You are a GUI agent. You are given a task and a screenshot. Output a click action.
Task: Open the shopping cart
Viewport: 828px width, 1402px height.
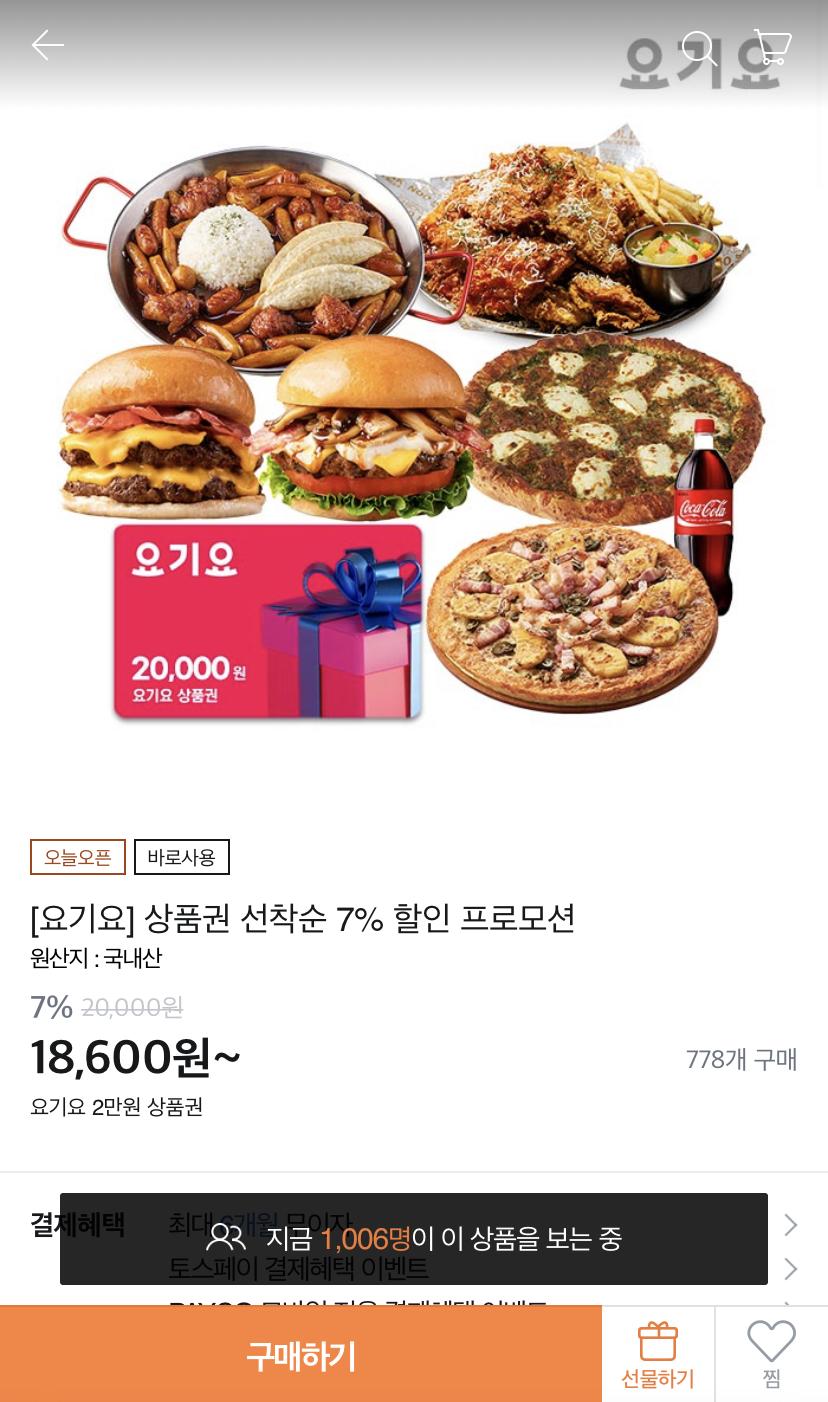[x=772, y=46]
